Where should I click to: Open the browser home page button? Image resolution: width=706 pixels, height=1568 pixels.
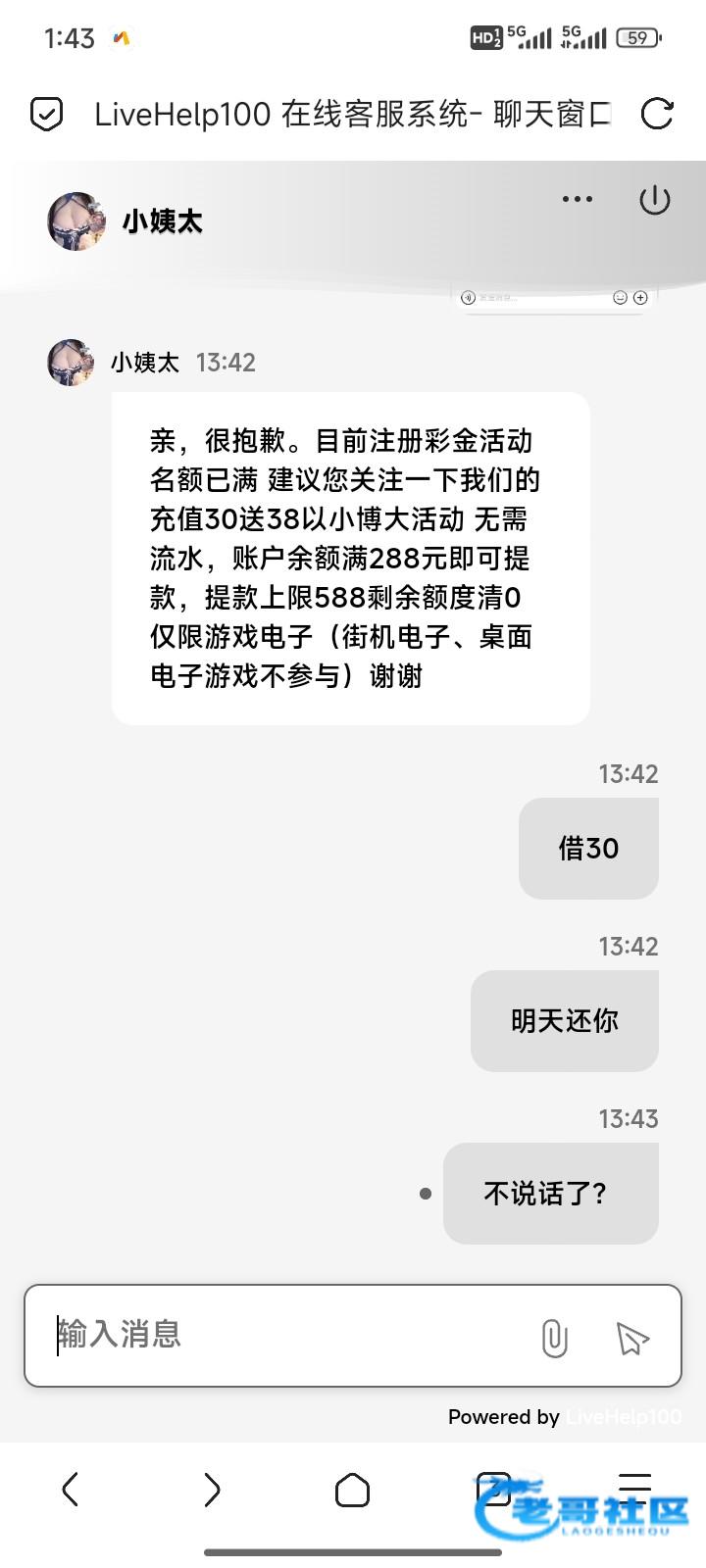352,1491
